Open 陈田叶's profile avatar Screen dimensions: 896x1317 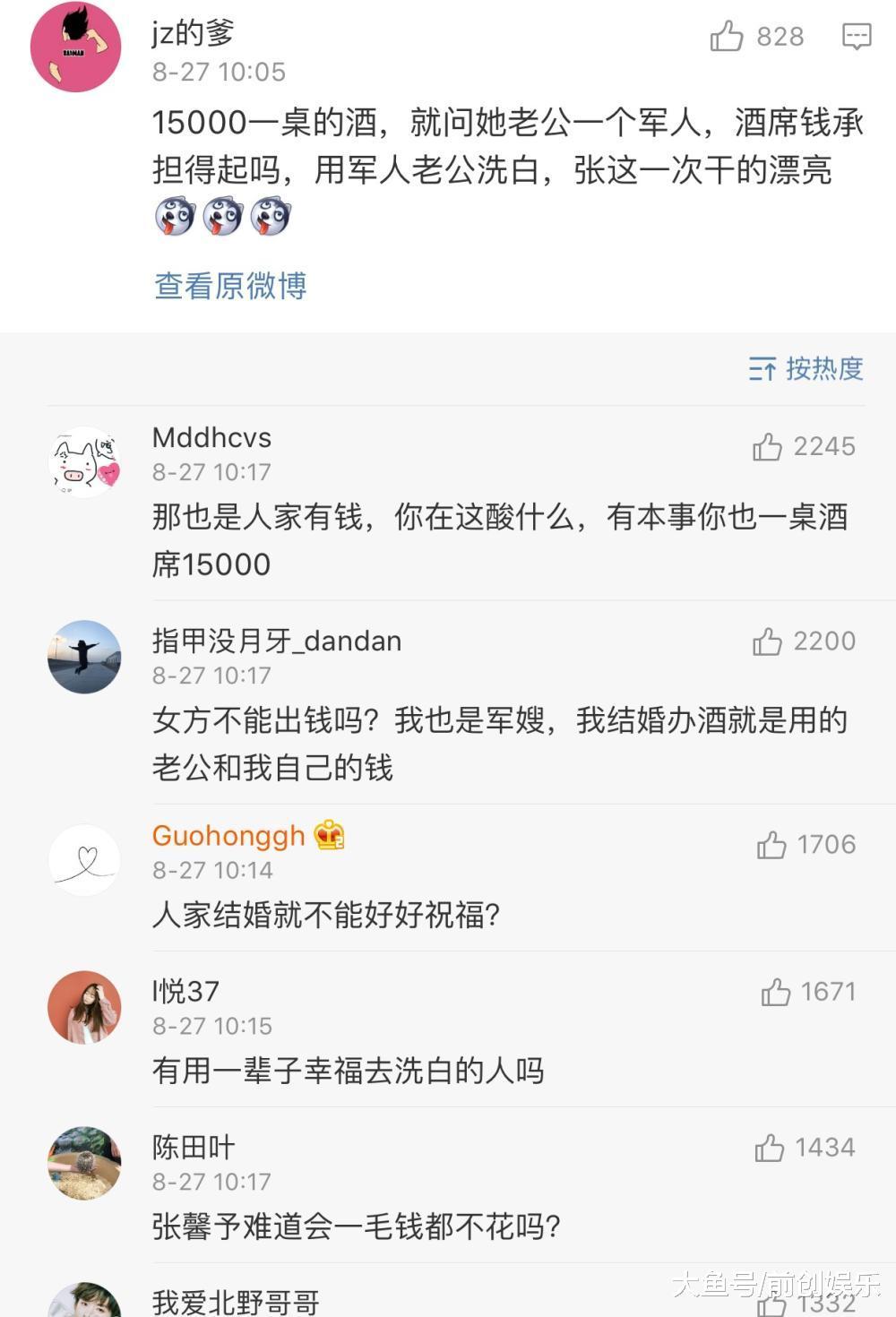84,1163
